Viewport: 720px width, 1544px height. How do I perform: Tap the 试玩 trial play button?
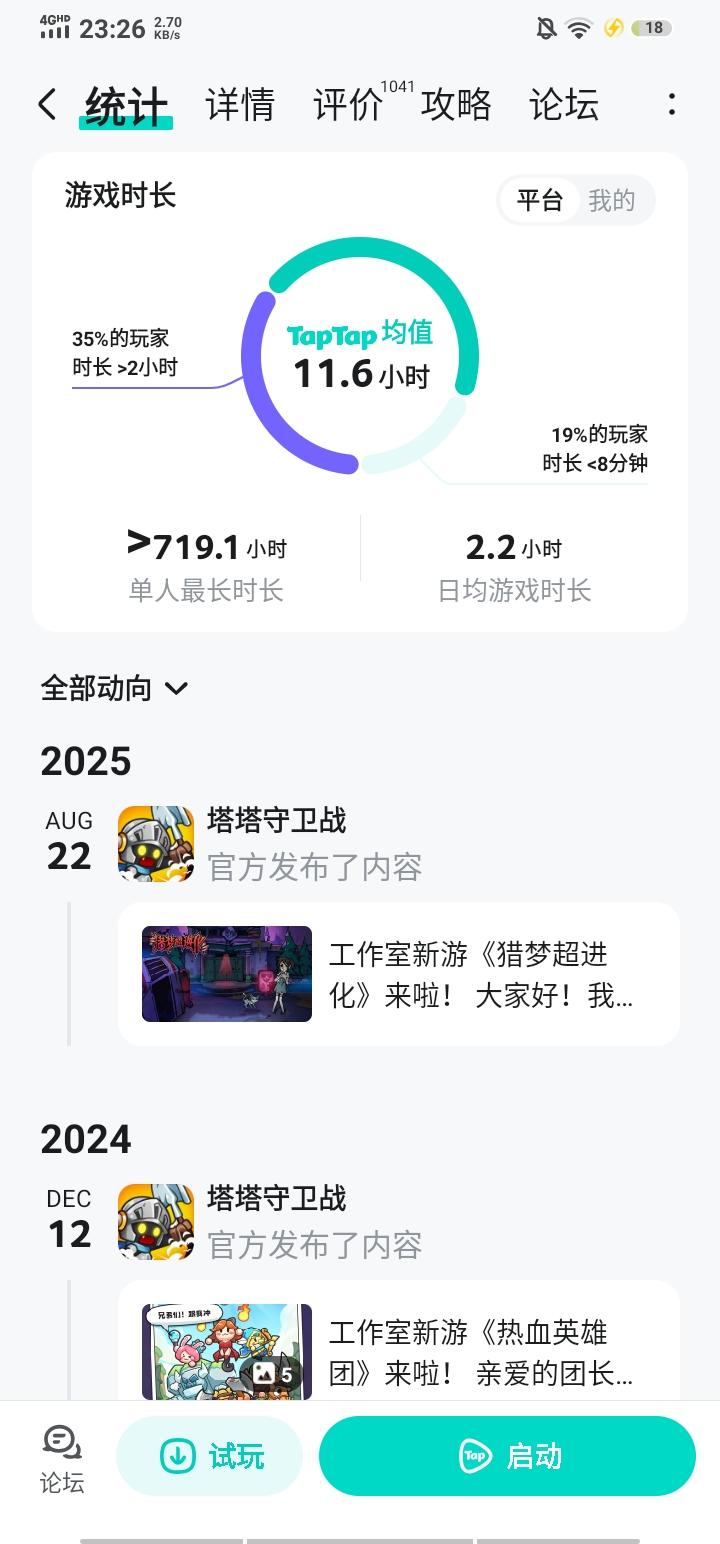click(x=210, y=1456)
